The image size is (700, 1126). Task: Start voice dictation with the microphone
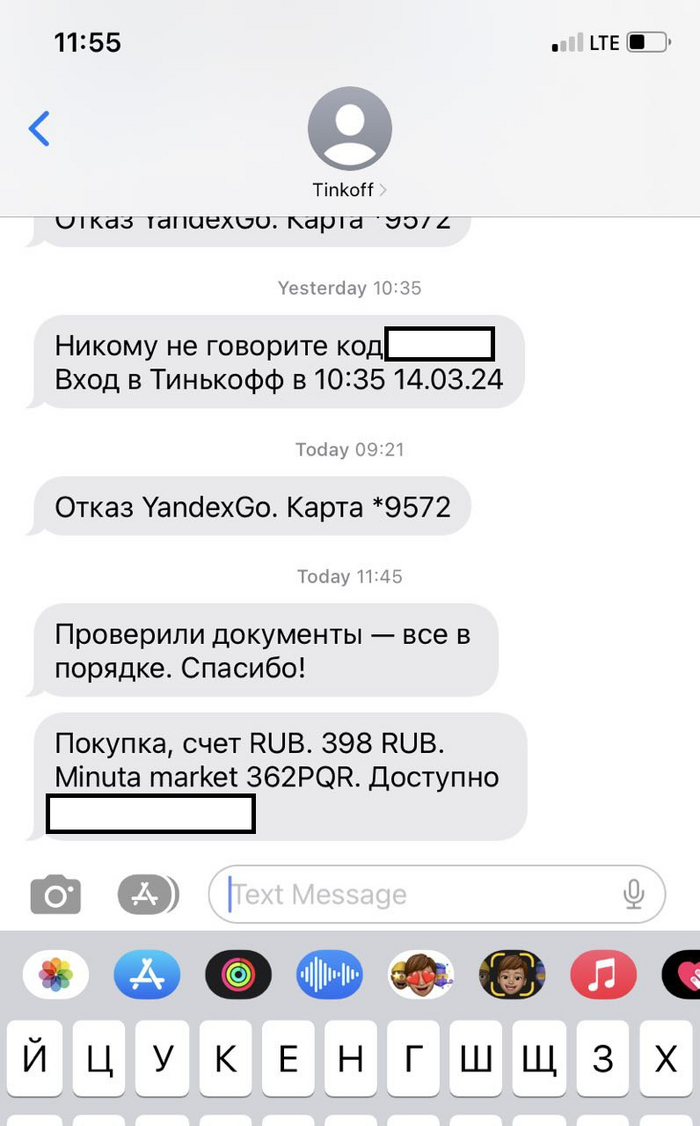[633, 894]
